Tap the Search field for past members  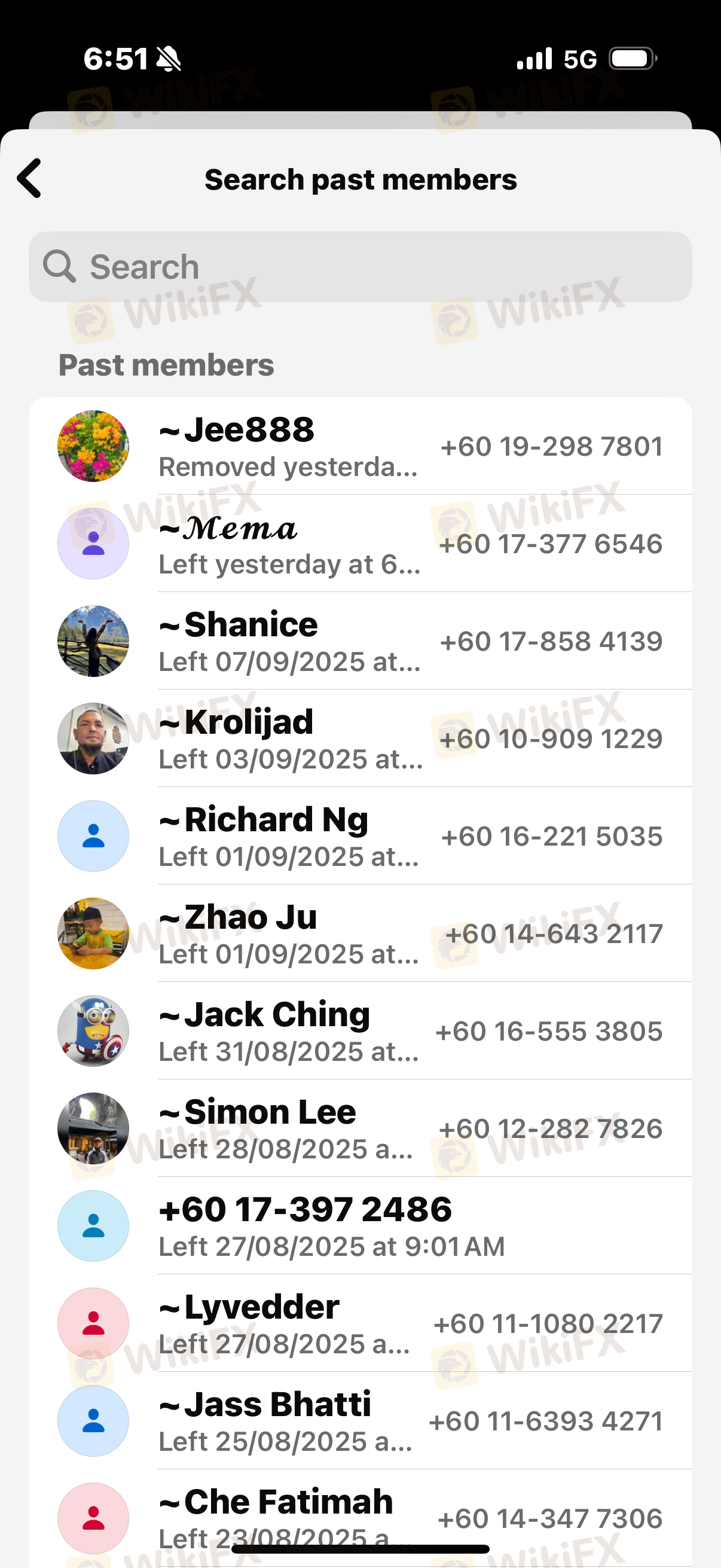360,267
